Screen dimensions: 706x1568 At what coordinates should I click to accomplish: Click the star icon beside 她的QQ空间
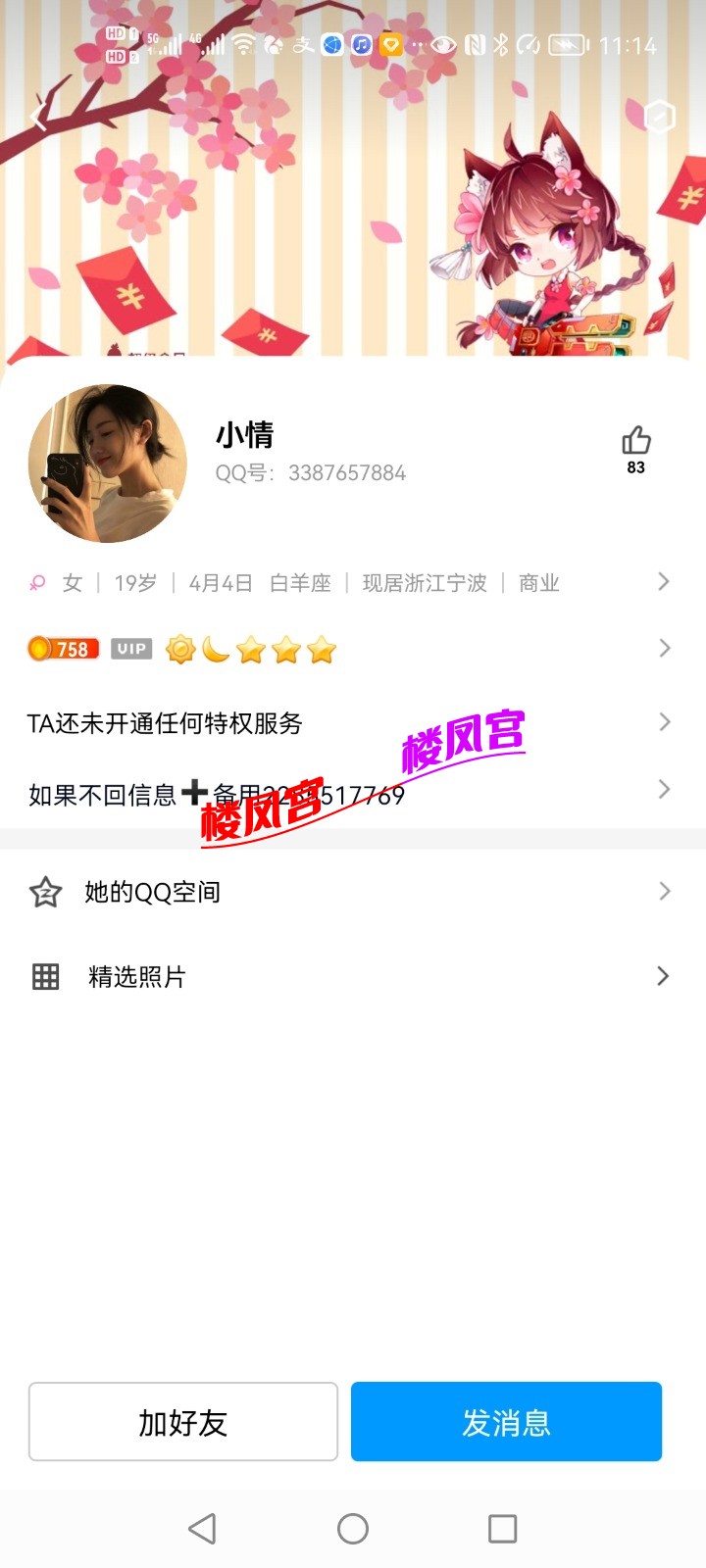click(x=45, y=891)
